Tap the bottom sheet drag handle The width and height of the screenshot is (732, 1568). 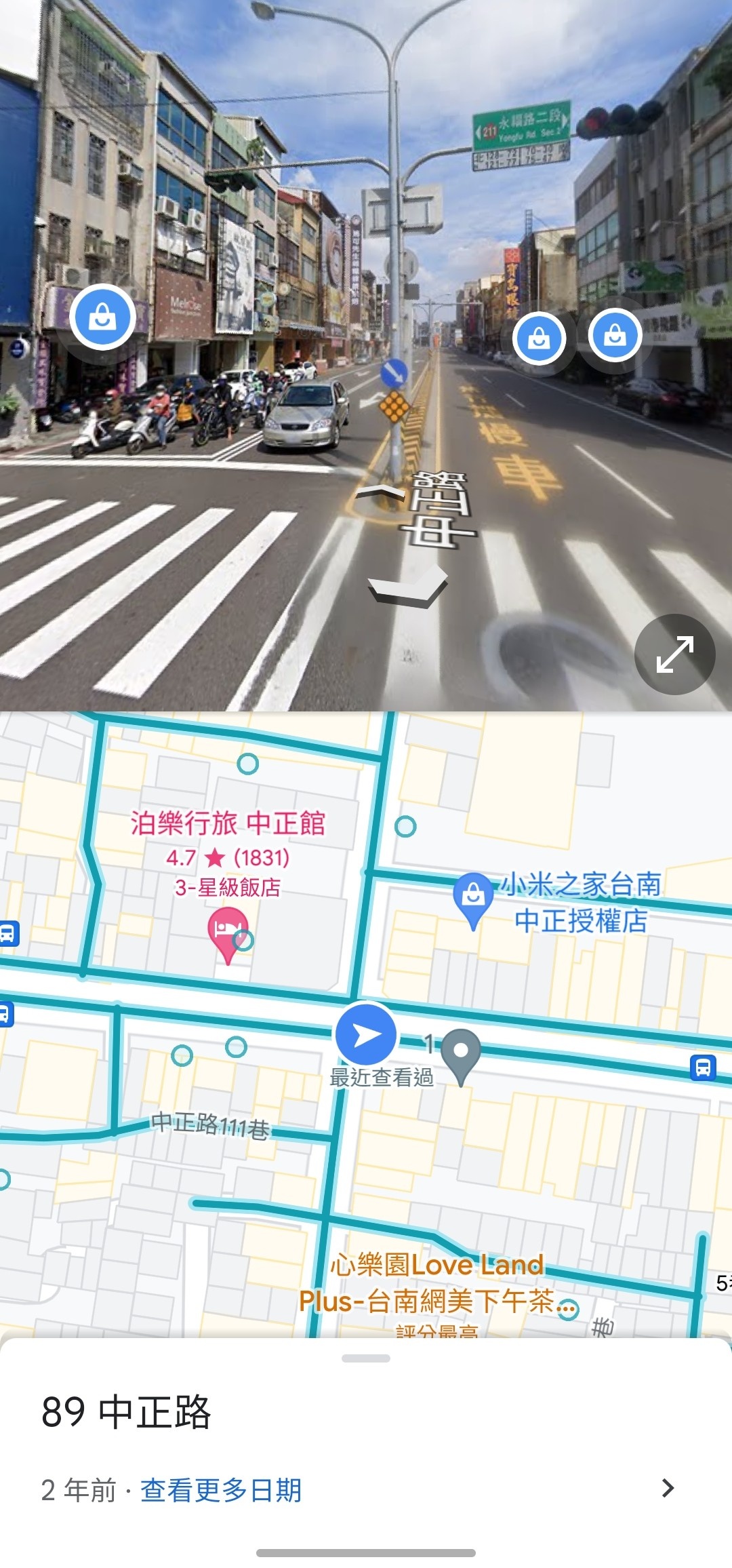coord(366,1358)
